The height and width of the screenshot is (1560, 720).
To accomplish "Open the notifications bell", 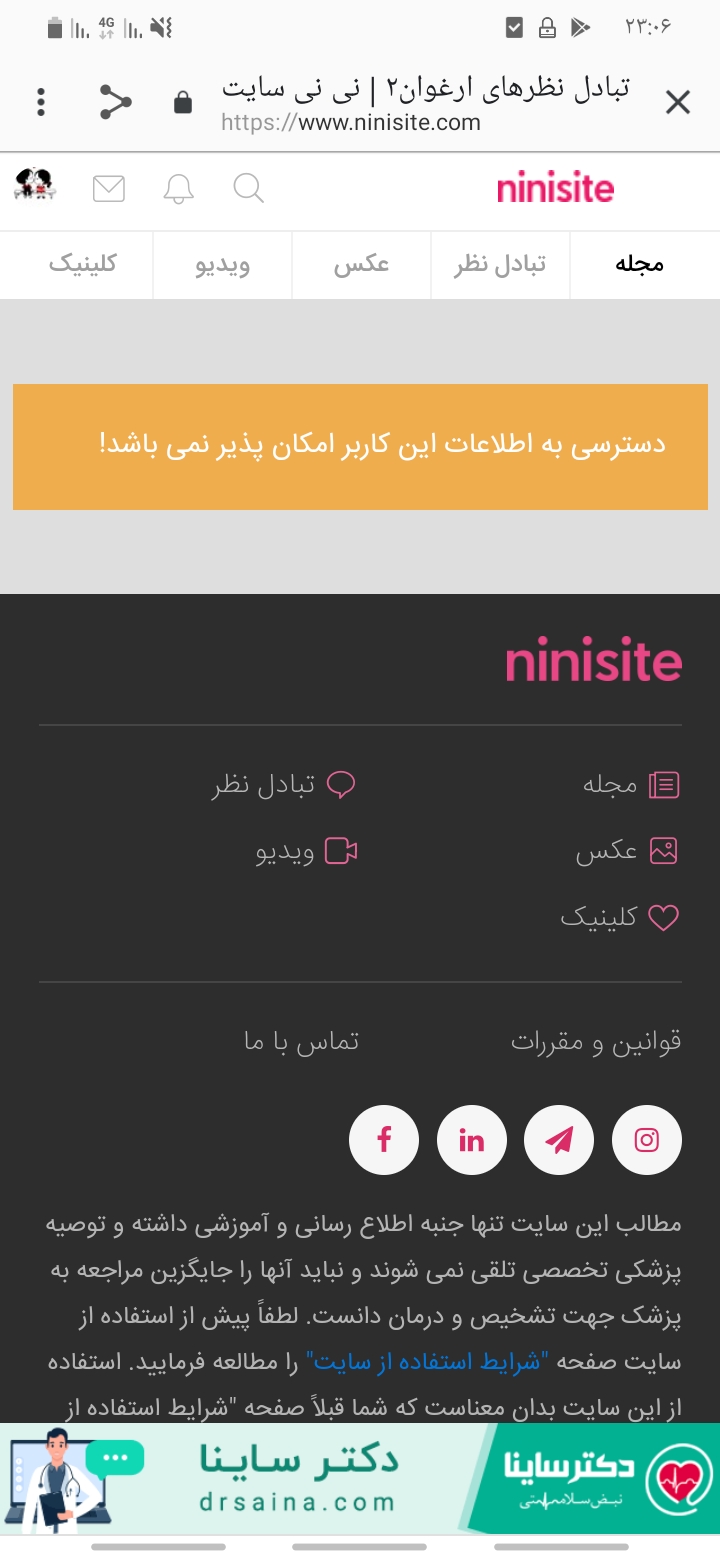I will [178, 188].
